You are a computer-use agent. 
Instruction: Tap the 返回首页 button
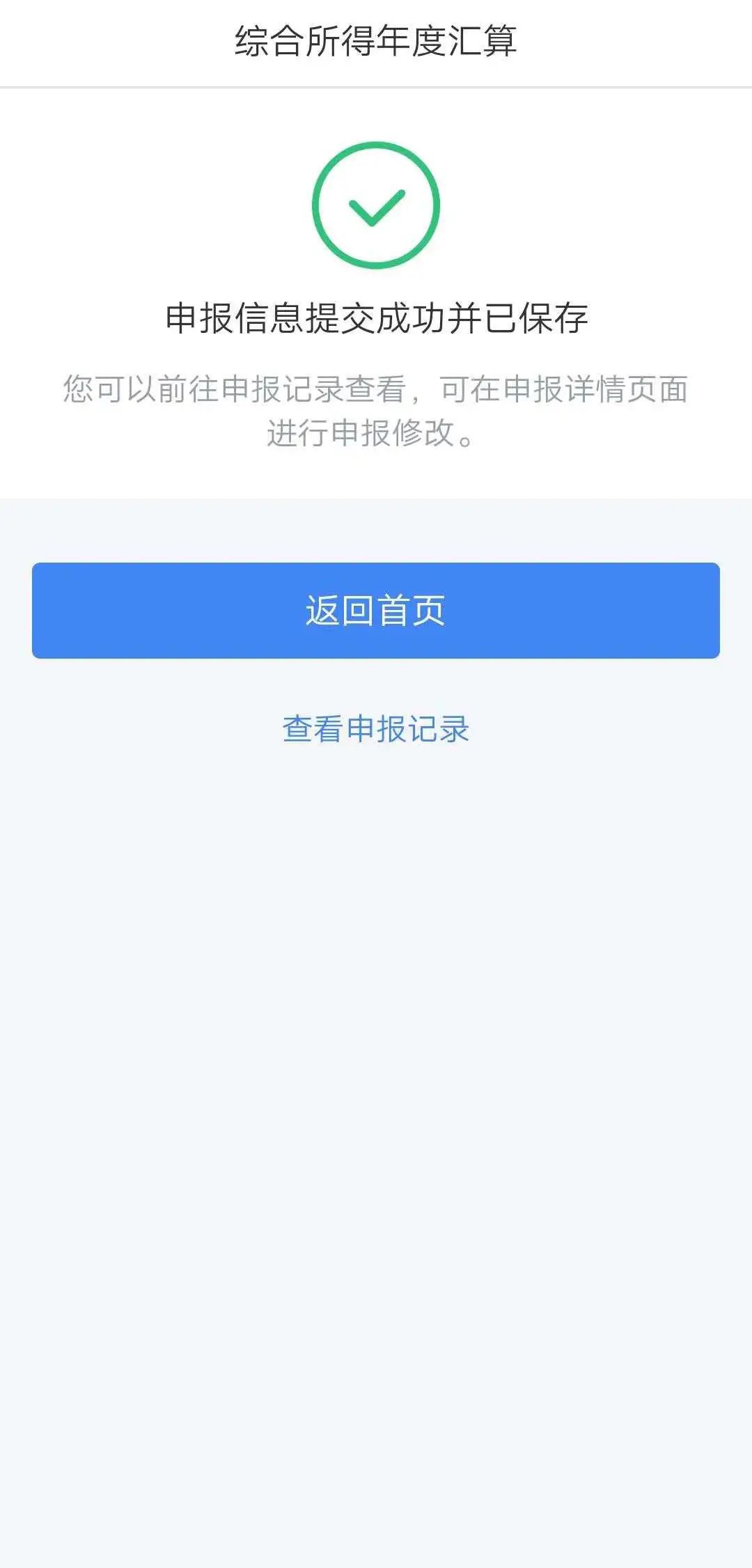[x=375, y=610]
